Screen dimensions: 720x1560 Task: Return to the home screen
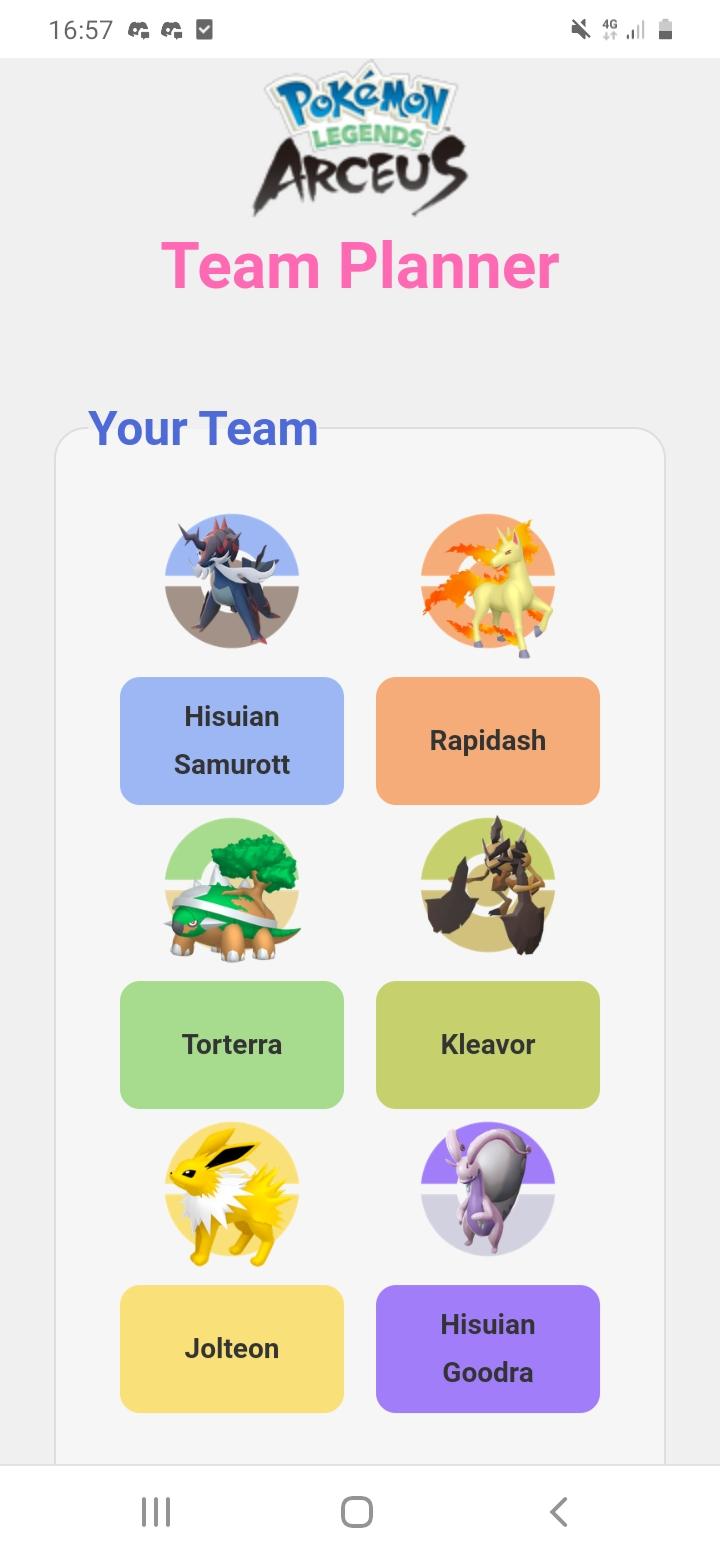357,1512
